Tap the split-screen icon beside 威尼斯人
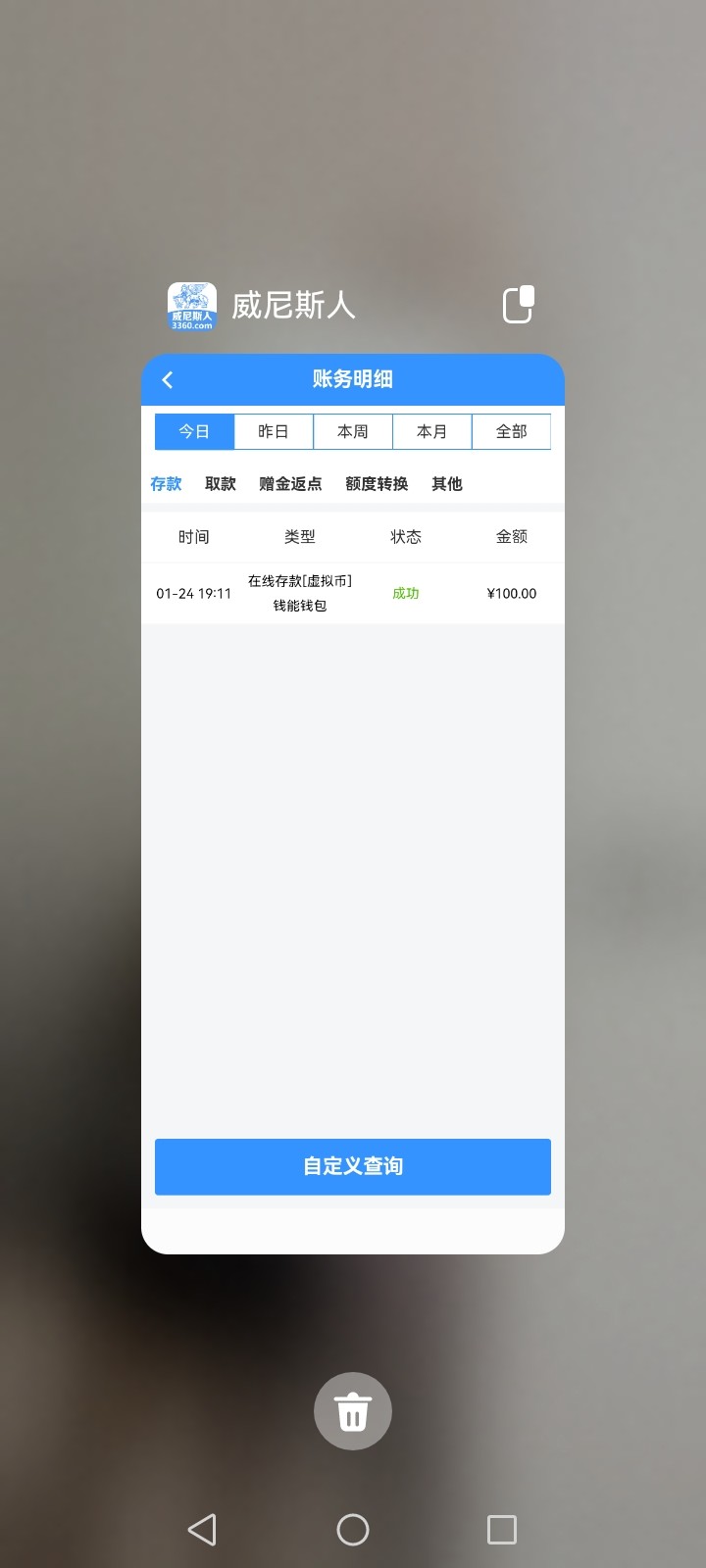The image size is (706, 1568). pyautogui.click(x=518, y=305)
